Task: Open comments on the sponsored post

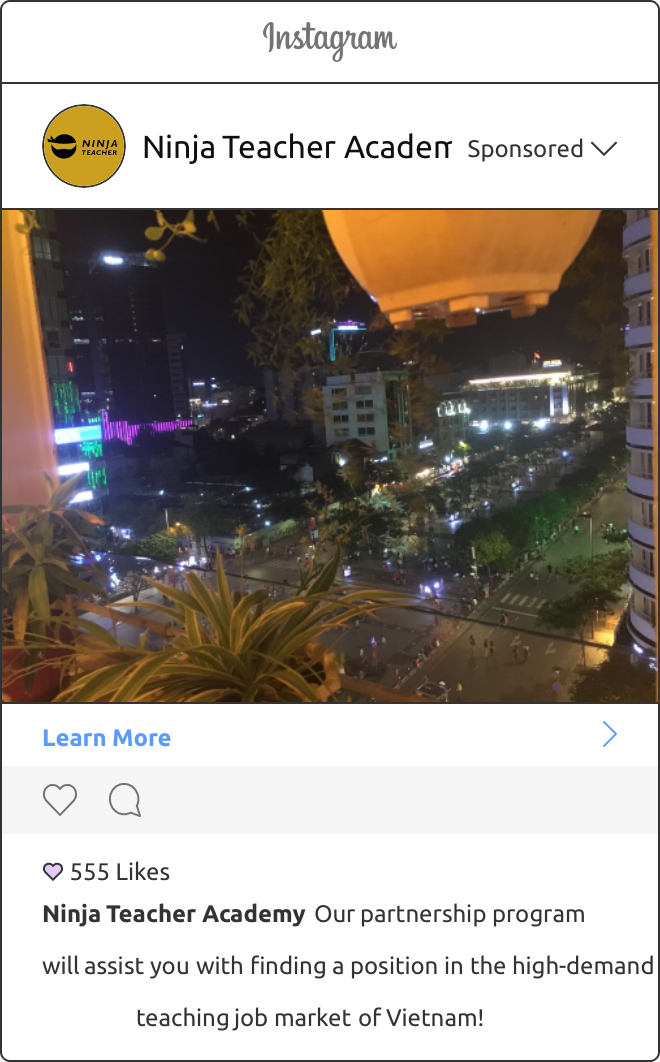Action: tap(125, 800)
